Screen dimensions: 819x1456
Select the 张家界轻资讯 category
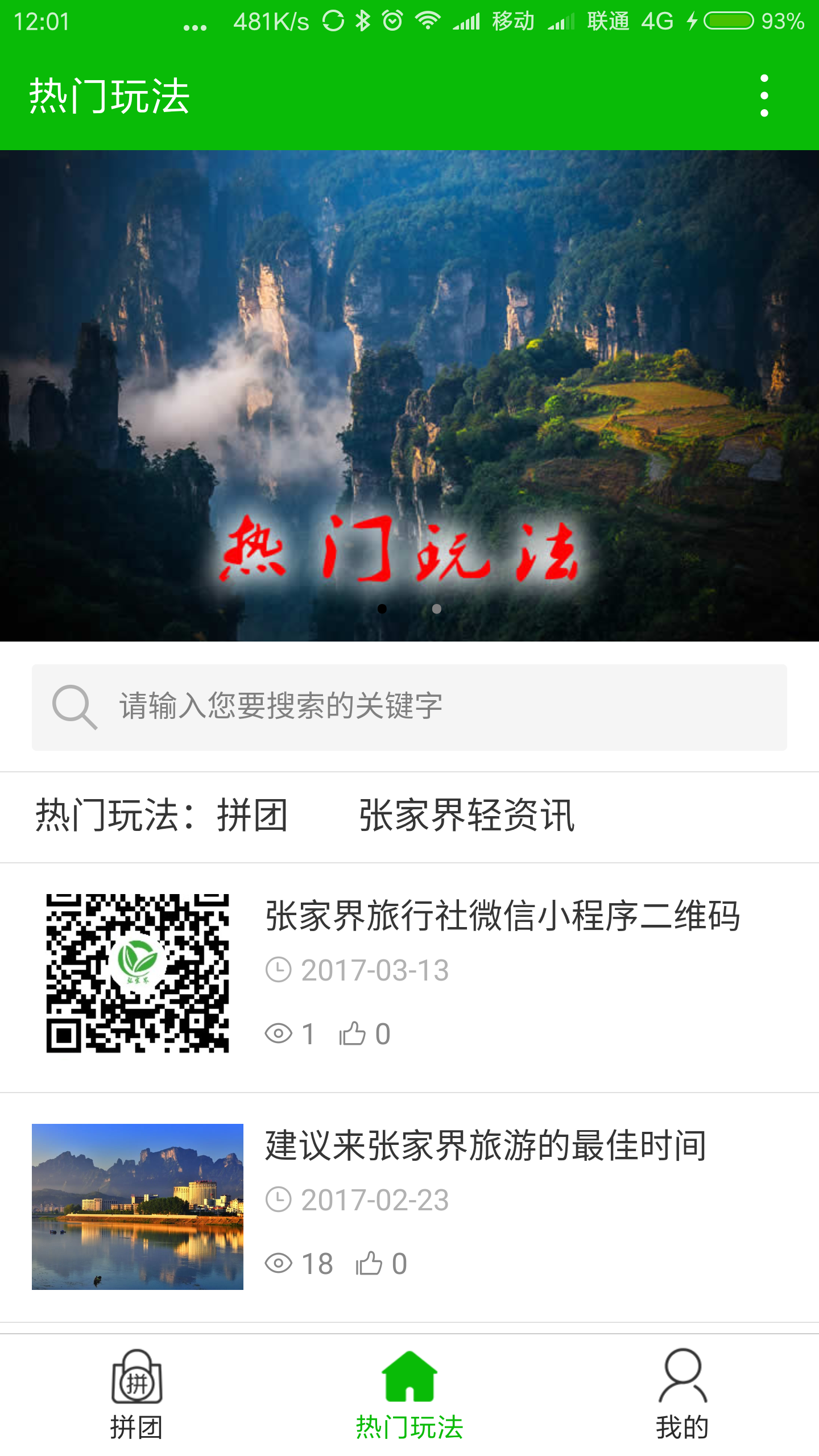pyautogui.click(x=466, y=816)
